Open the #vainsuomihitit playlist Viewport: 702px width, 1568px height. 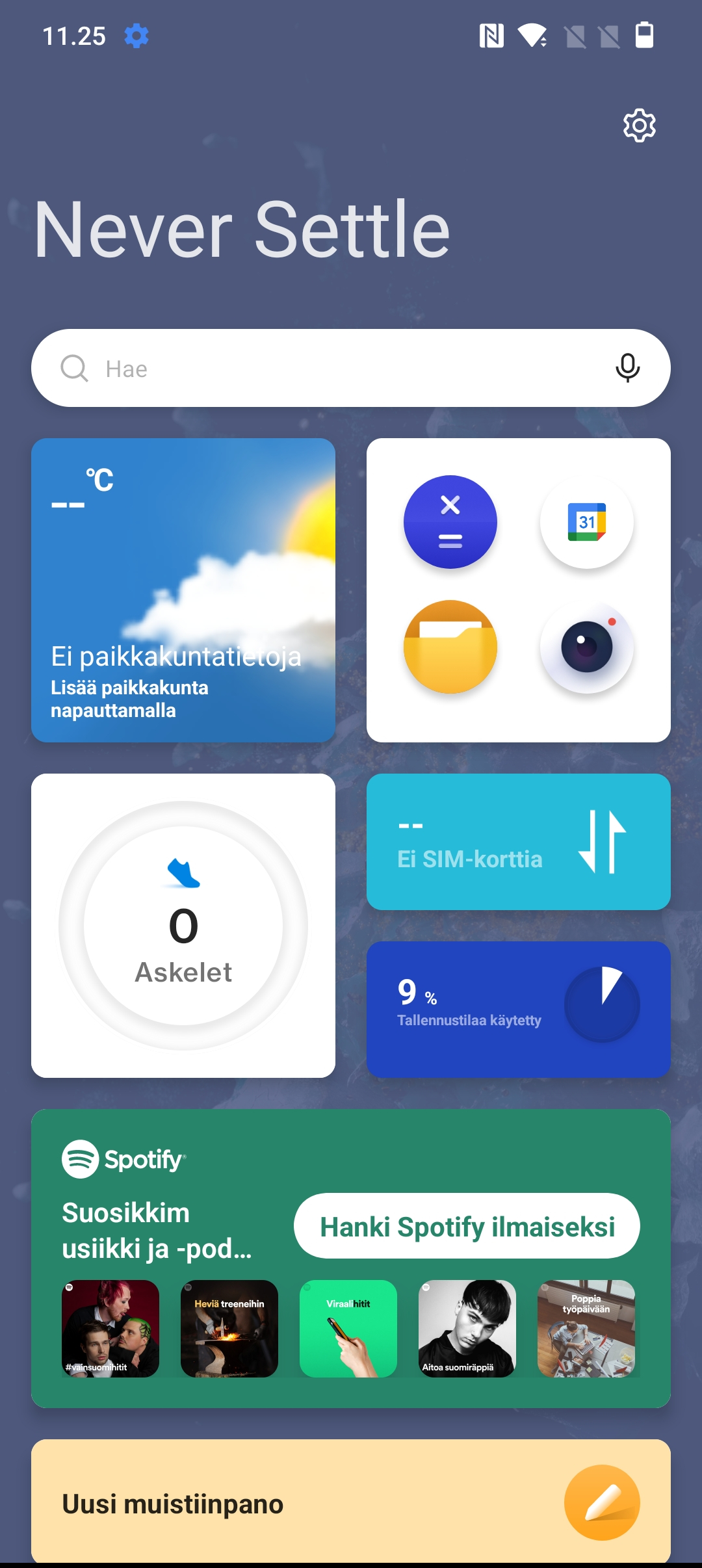click(x=110, y=1329)
